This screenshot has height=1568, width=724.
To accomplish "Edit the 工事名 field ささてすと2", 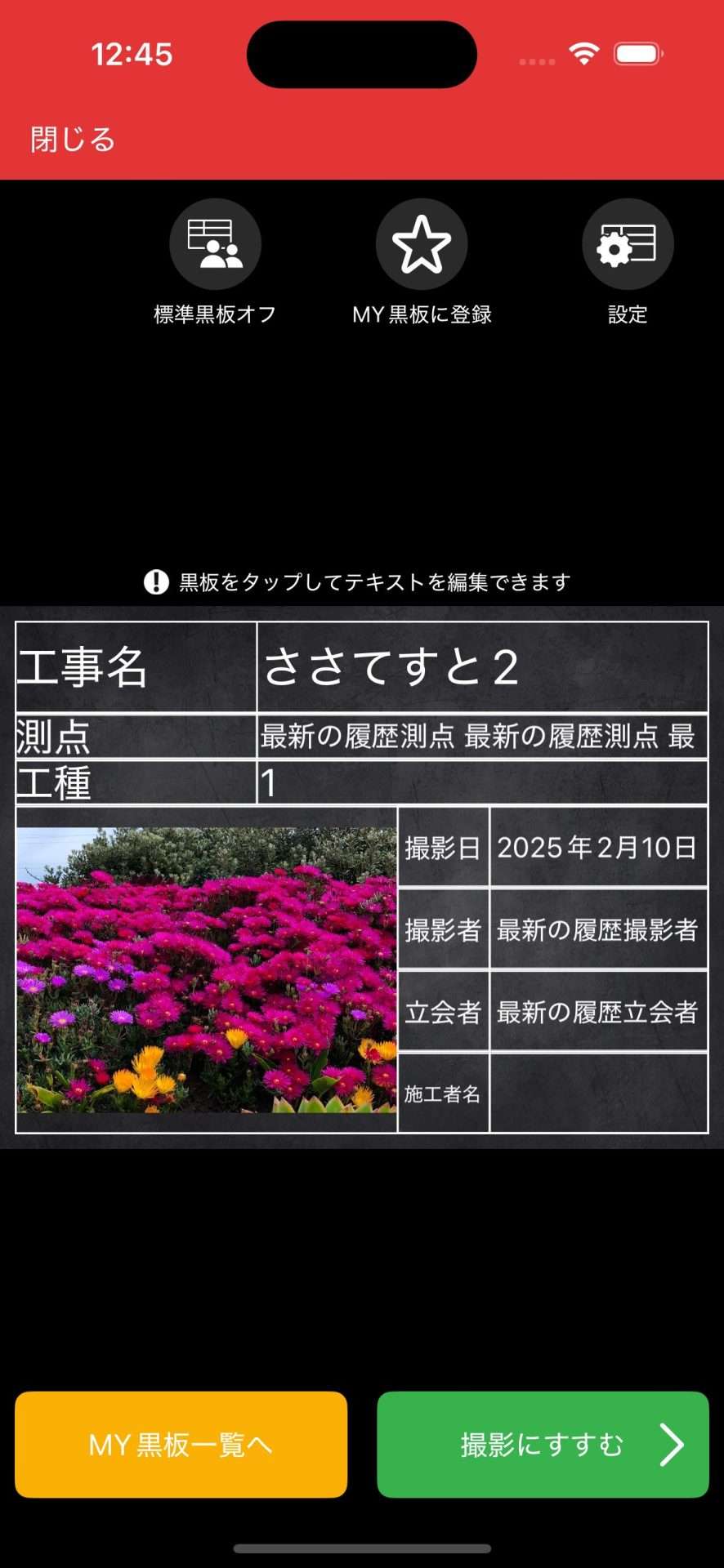I will (x=482, y=666).
